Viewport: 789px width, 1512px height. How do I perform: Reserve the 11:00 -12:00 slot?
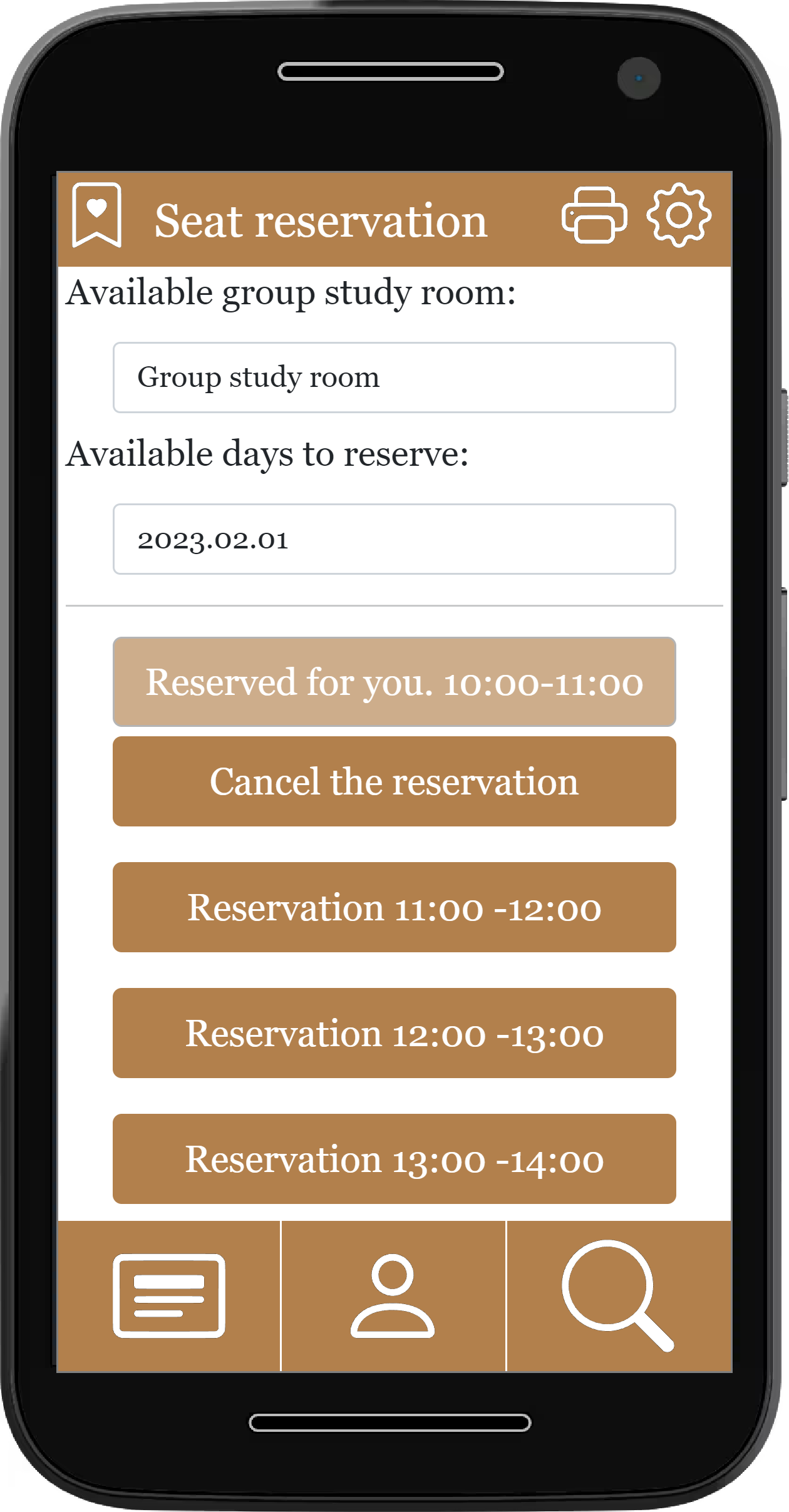tap(394, 907)
